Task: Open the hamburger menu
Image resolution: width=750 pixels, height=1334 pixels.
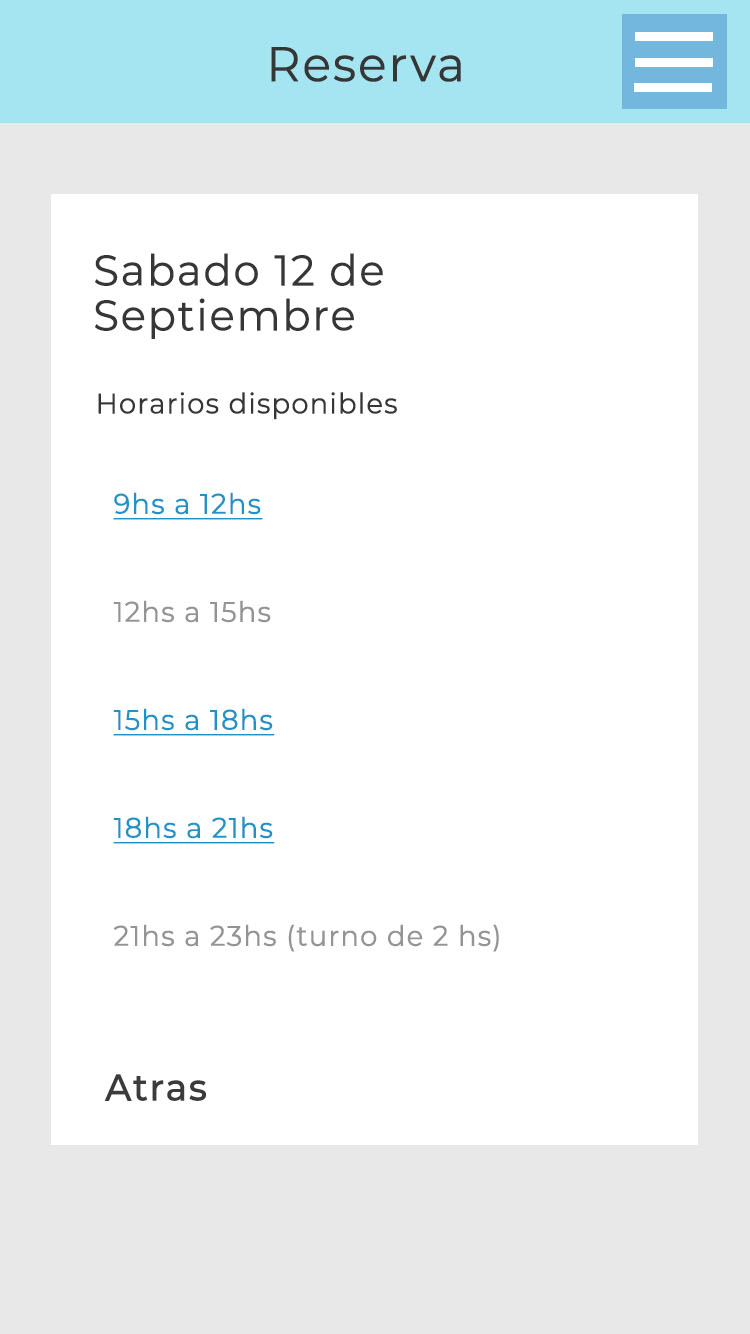Action: 673,61
